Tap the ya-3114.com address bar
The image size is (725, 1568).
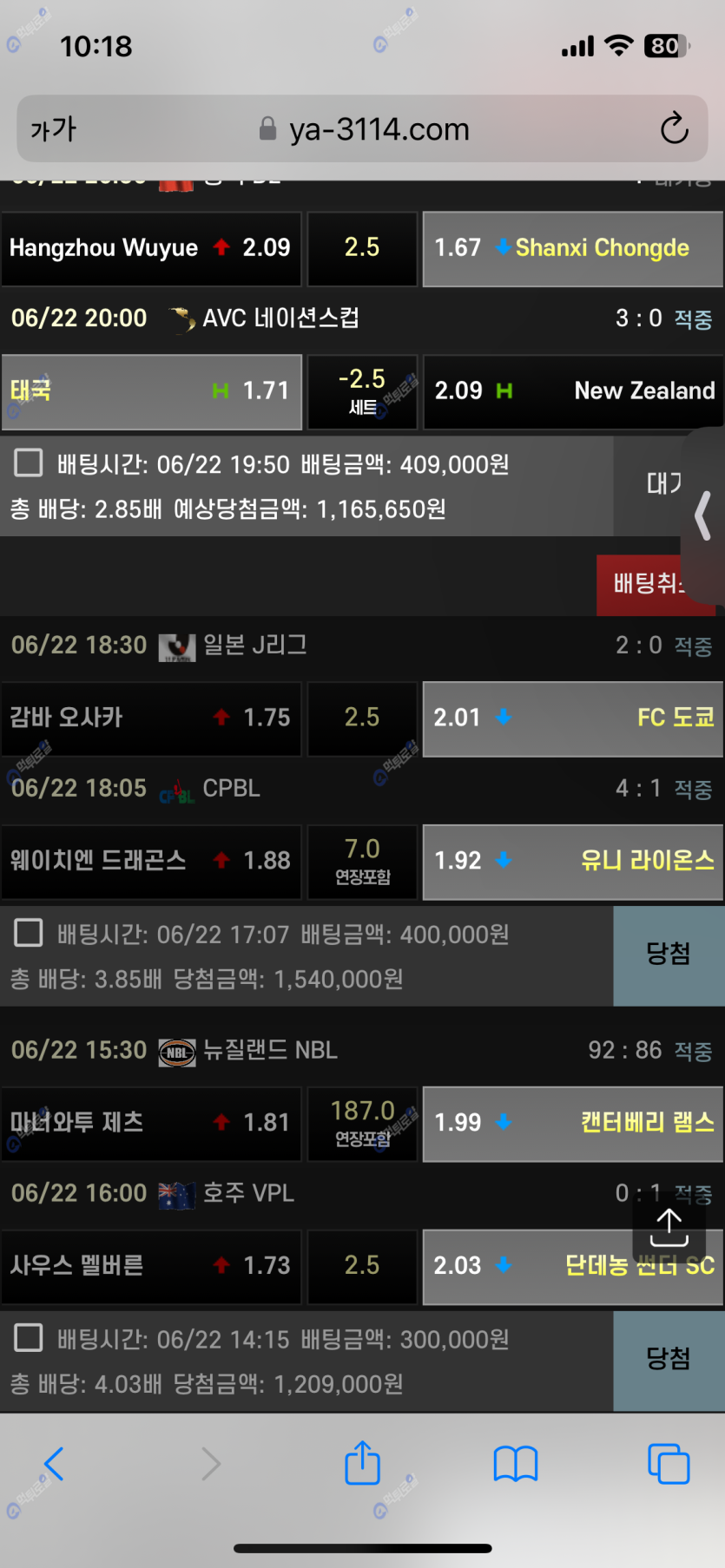[x=365, y=129]
